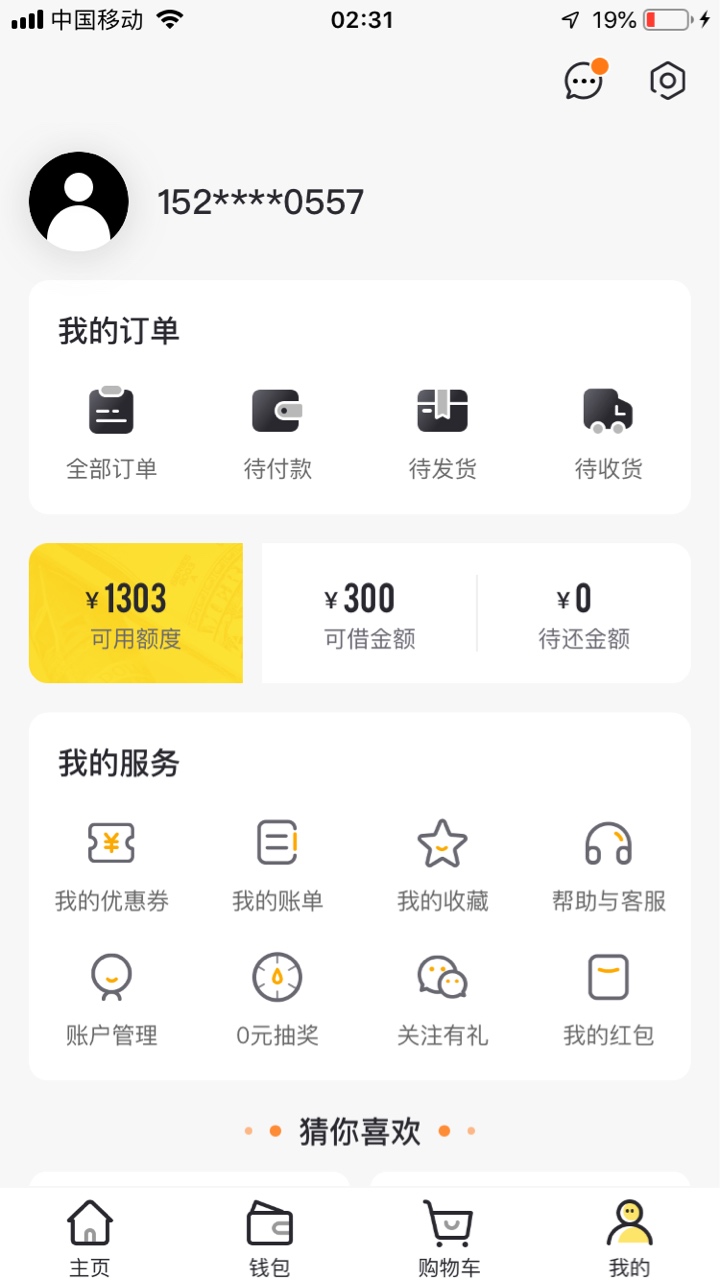
Task: View my favorites (我的收藏)
Action: (x=443, y=866)
